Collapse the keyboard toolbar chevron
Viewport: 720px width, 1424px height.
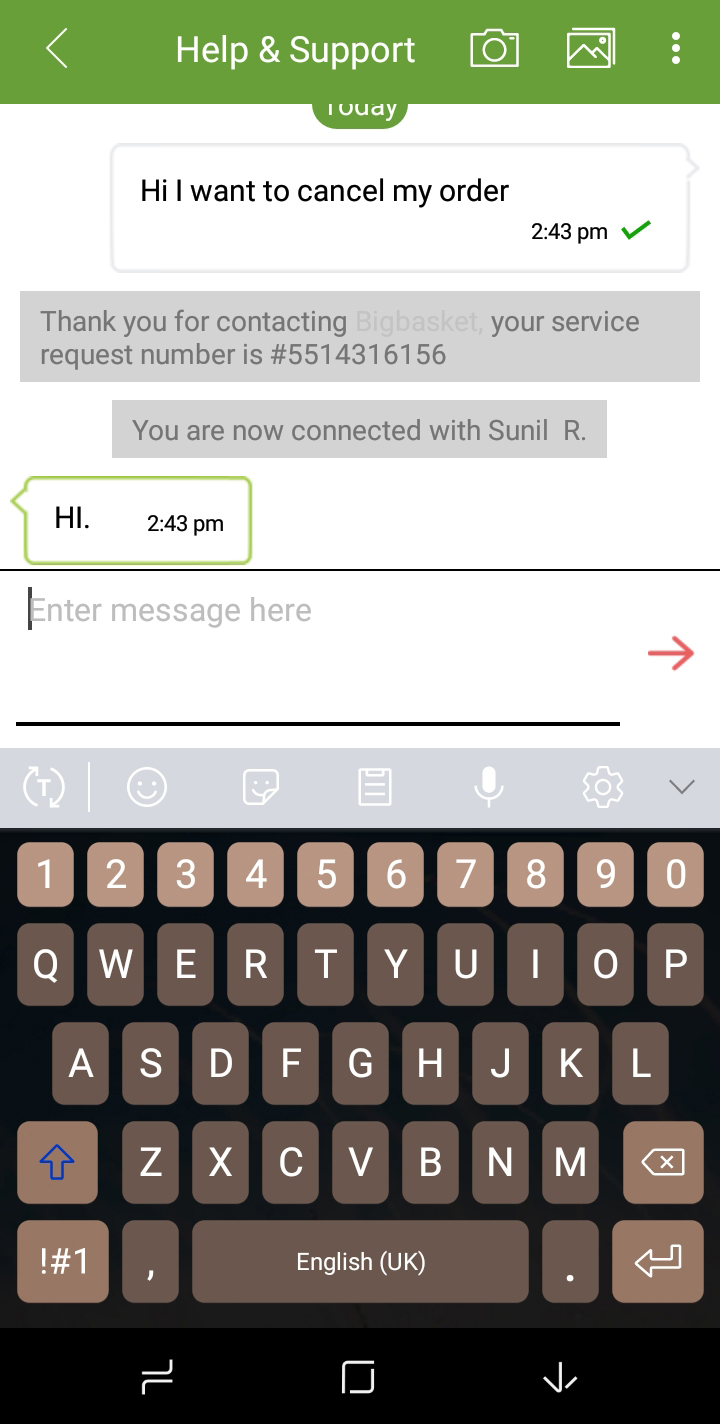click(681, 788)
